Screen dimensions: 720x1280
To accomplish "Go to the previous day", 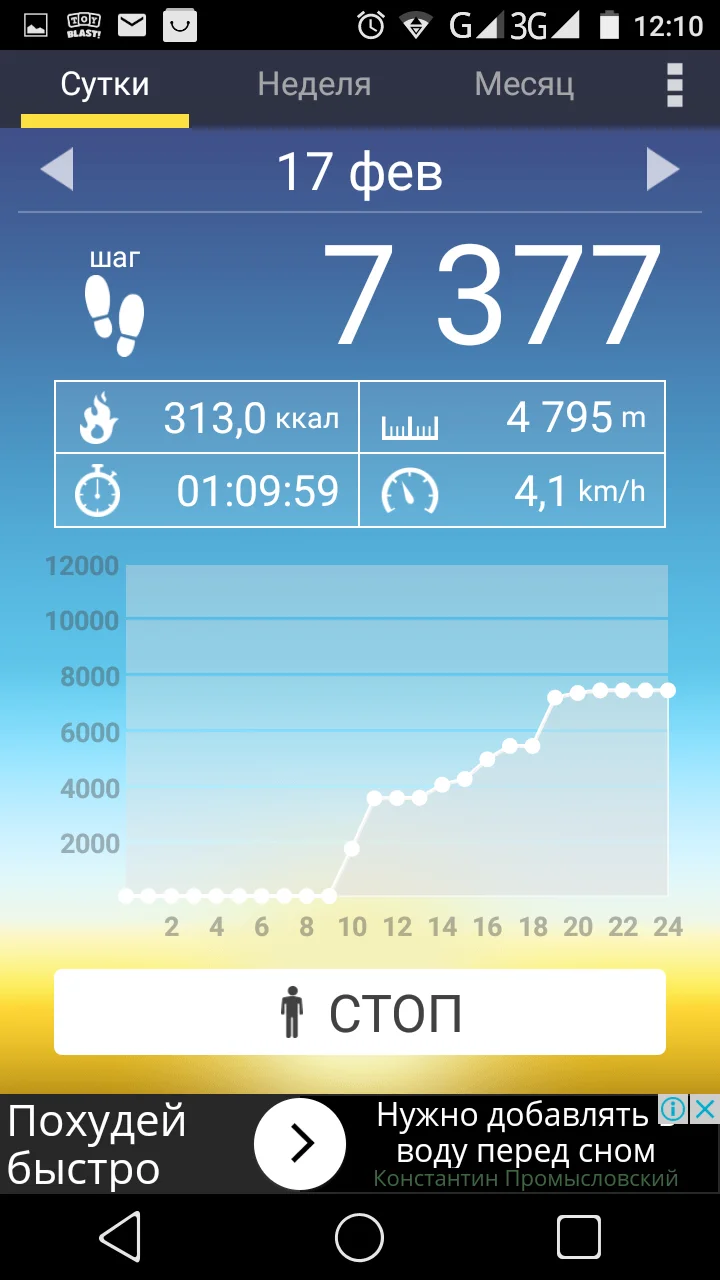I will coord(57,170).
